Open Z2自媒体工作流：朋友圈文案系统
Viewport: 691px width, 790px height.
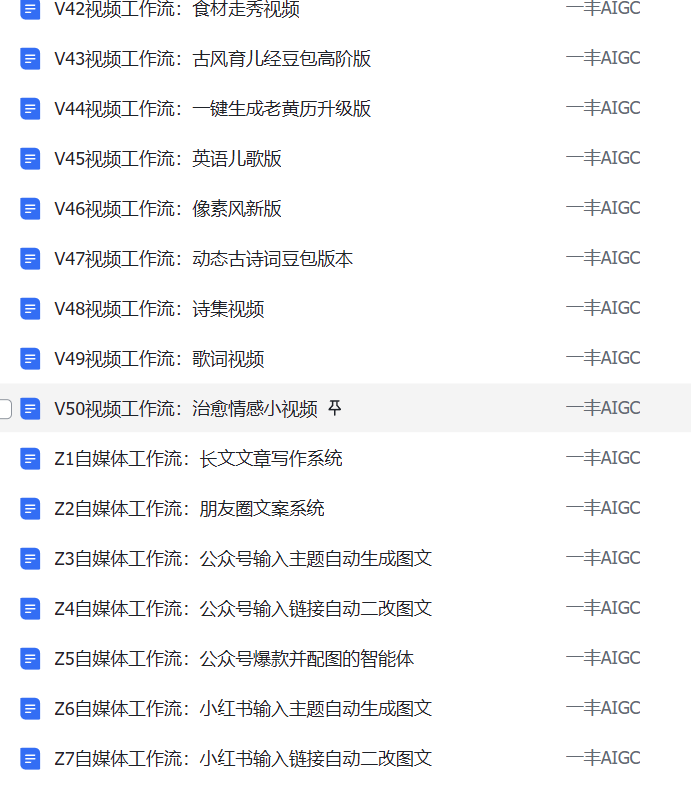189,509
